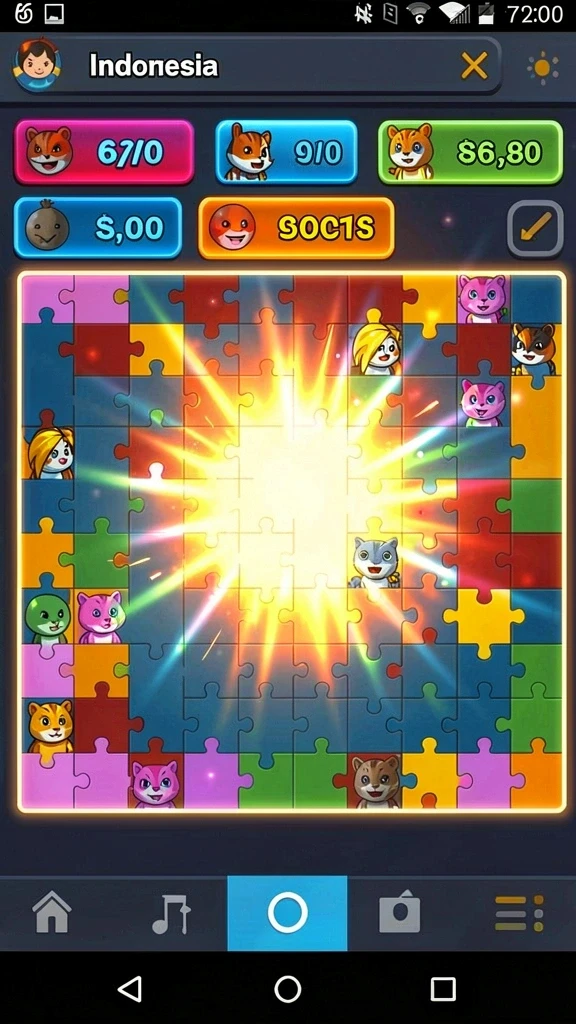
Task: Open recent apps with the square button
Action: 443,989
